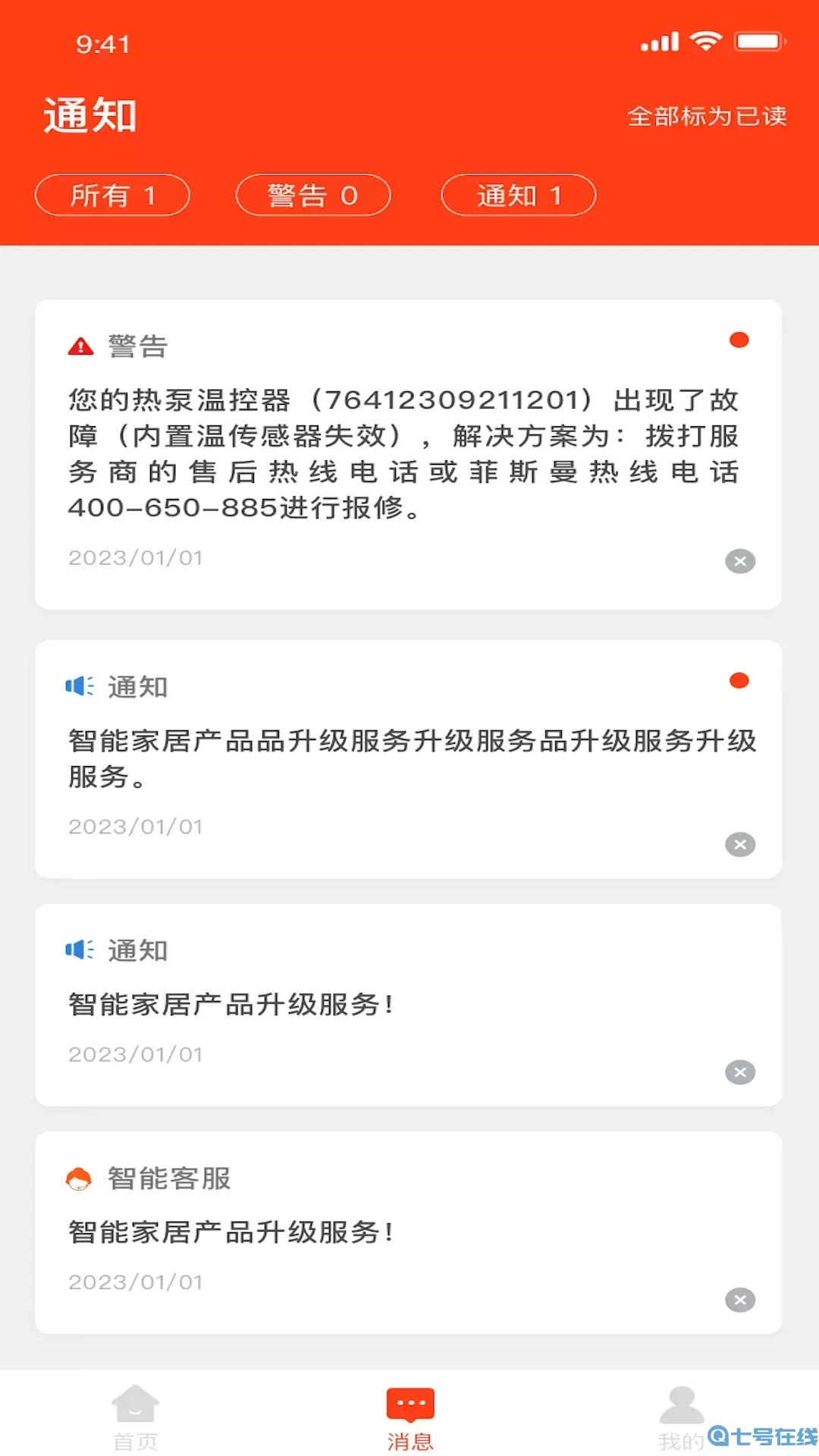Screen dimensions: 819x1456
Task: Toggle read status via red dot on 通知 card
Action: coord(739,680)
